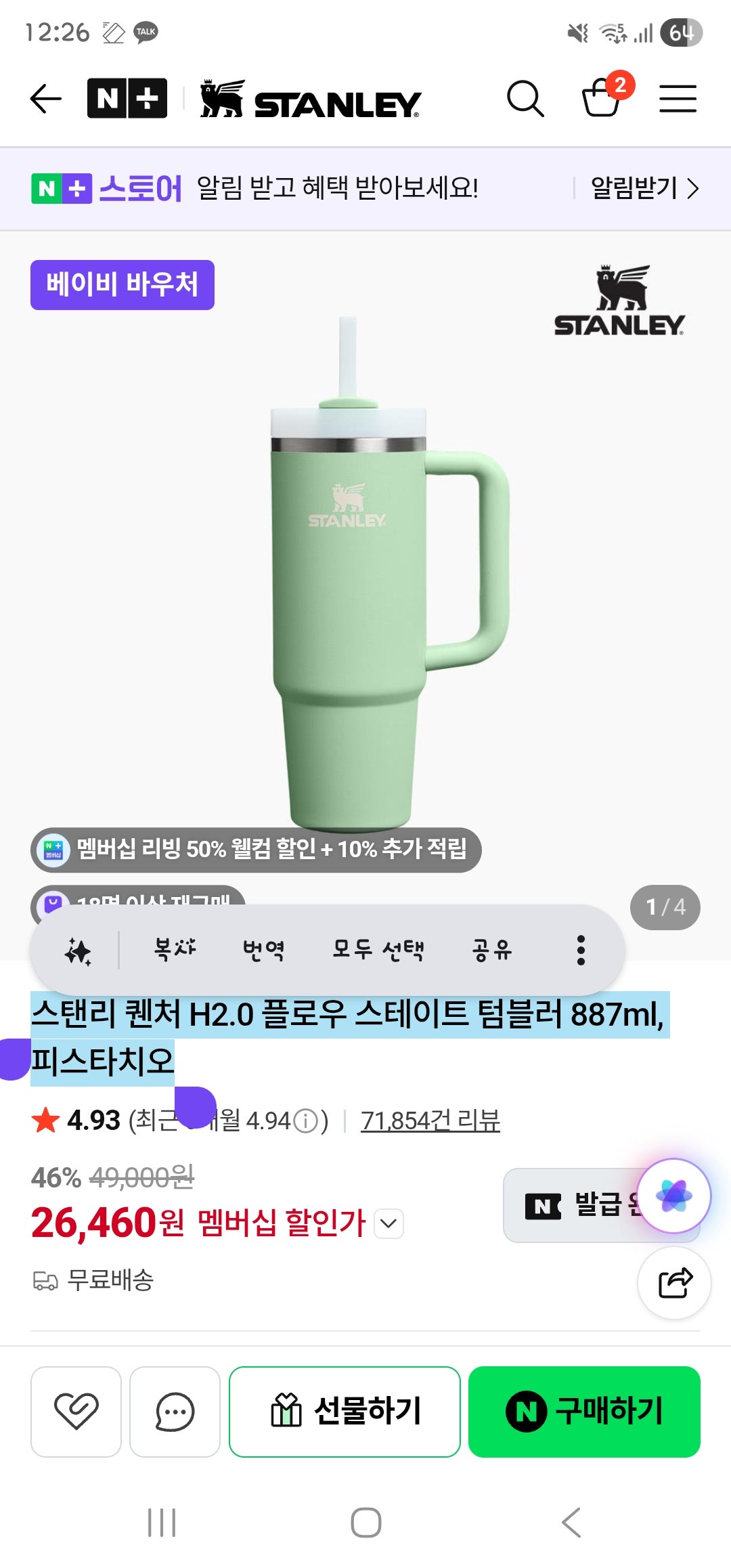The image size is (731, 1568).
Task: Open the hamburger menu in top bar
Action: click(x=676, y=98)
